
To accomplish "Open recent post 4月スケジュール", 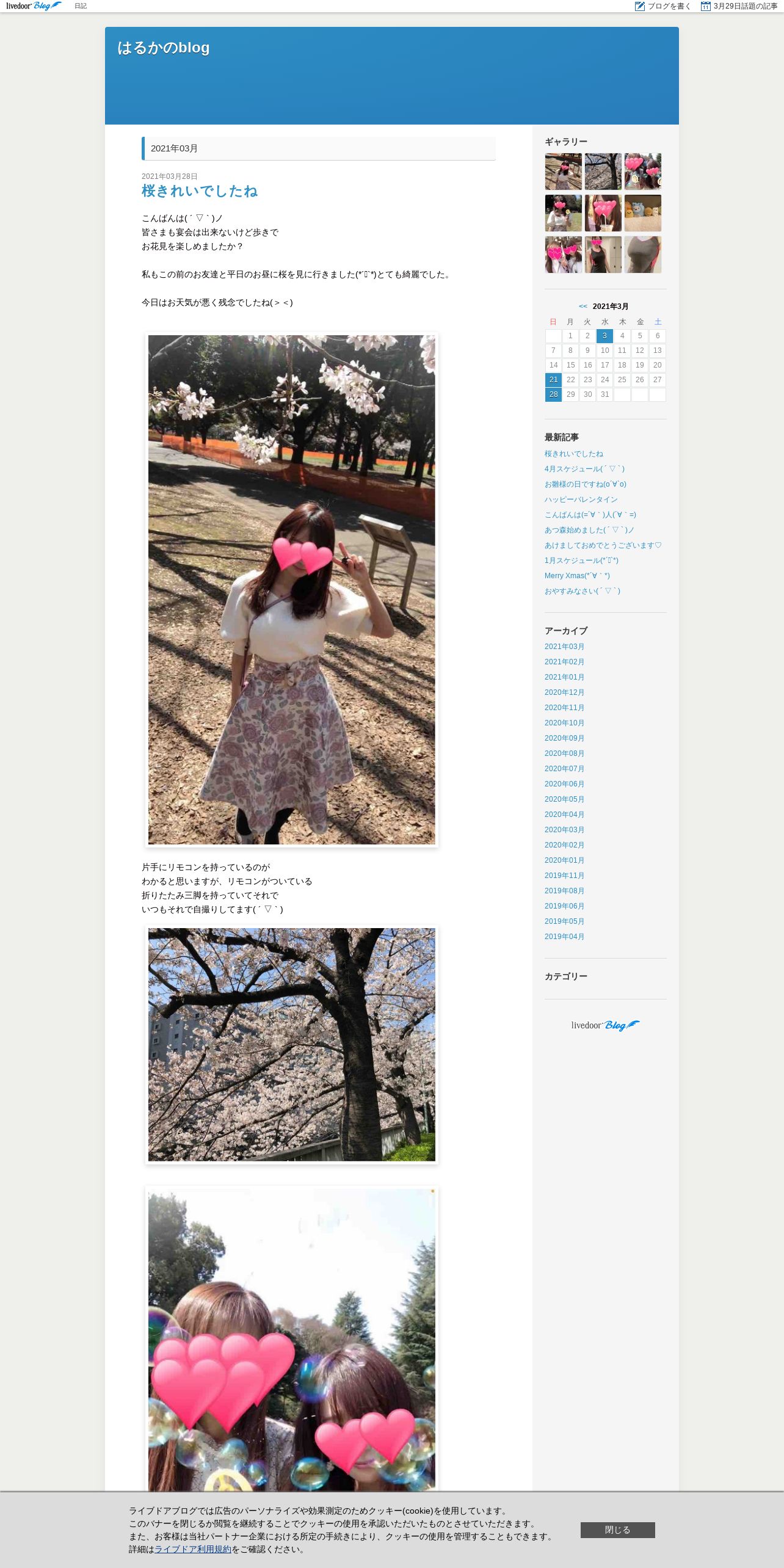I will pos(584,469).
